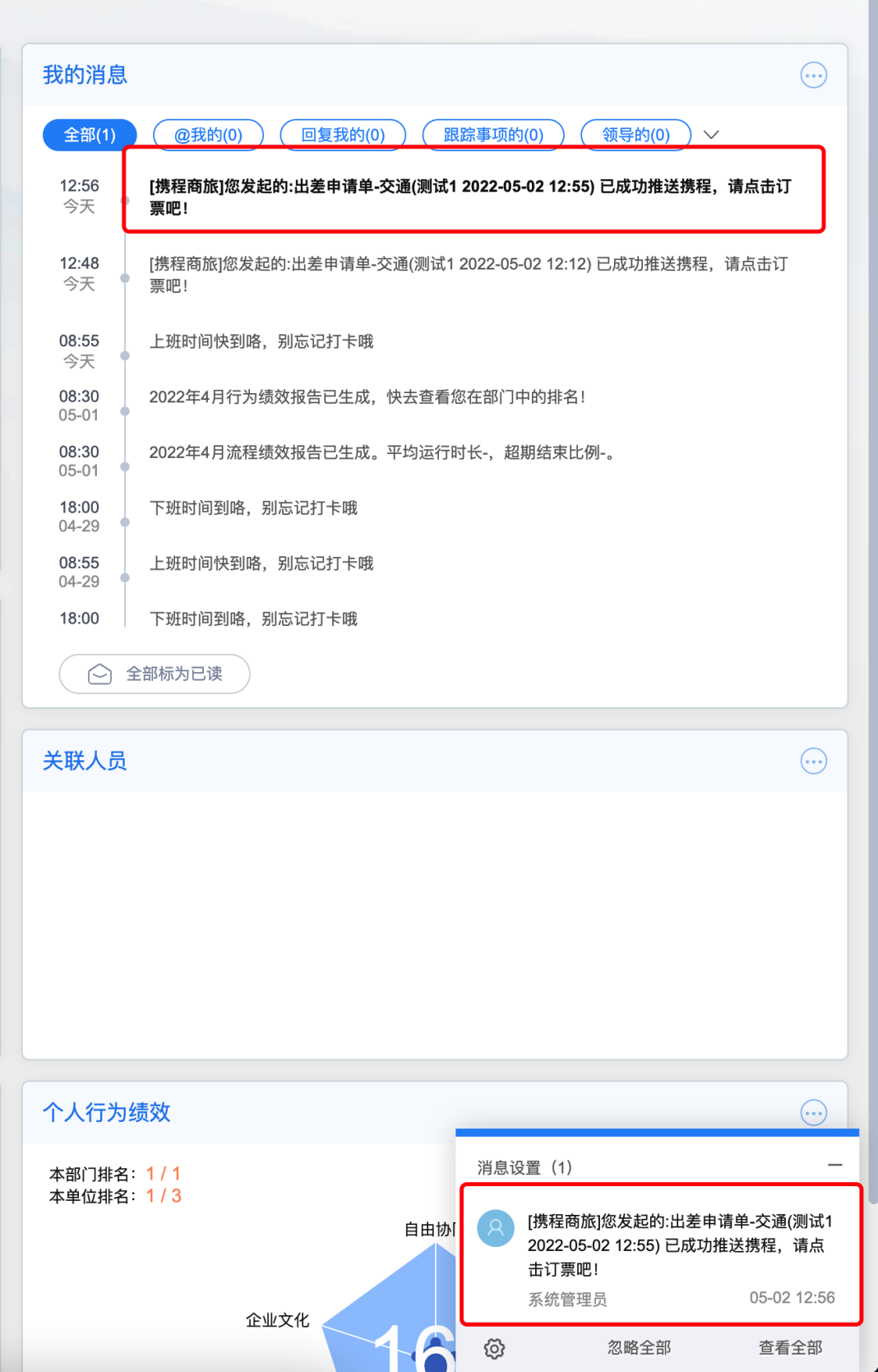
Task: Open the 12:56 携程商旅 message
Action: (x=470, y=197)
